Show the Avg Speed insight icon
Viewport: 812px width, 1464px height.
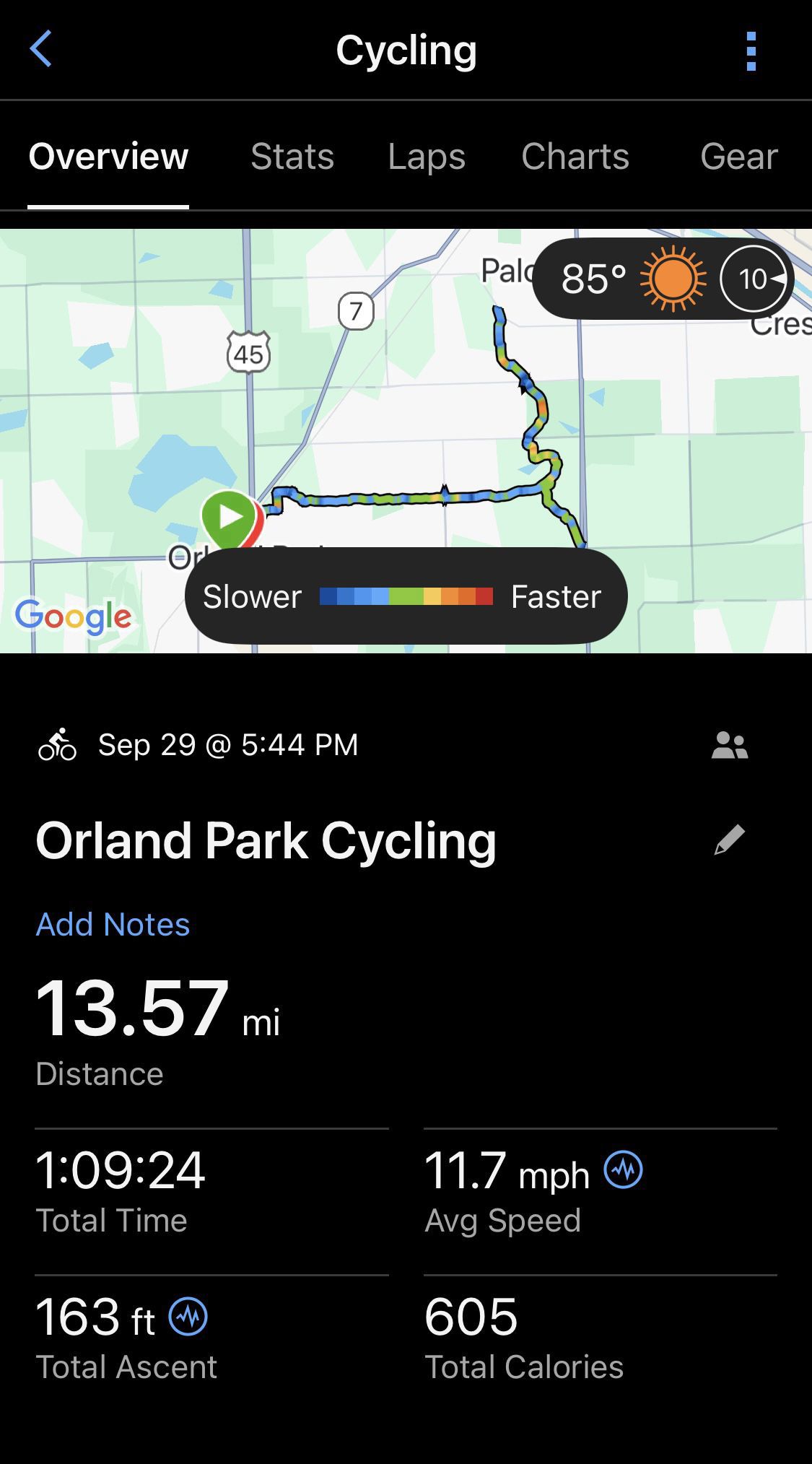624,1170
